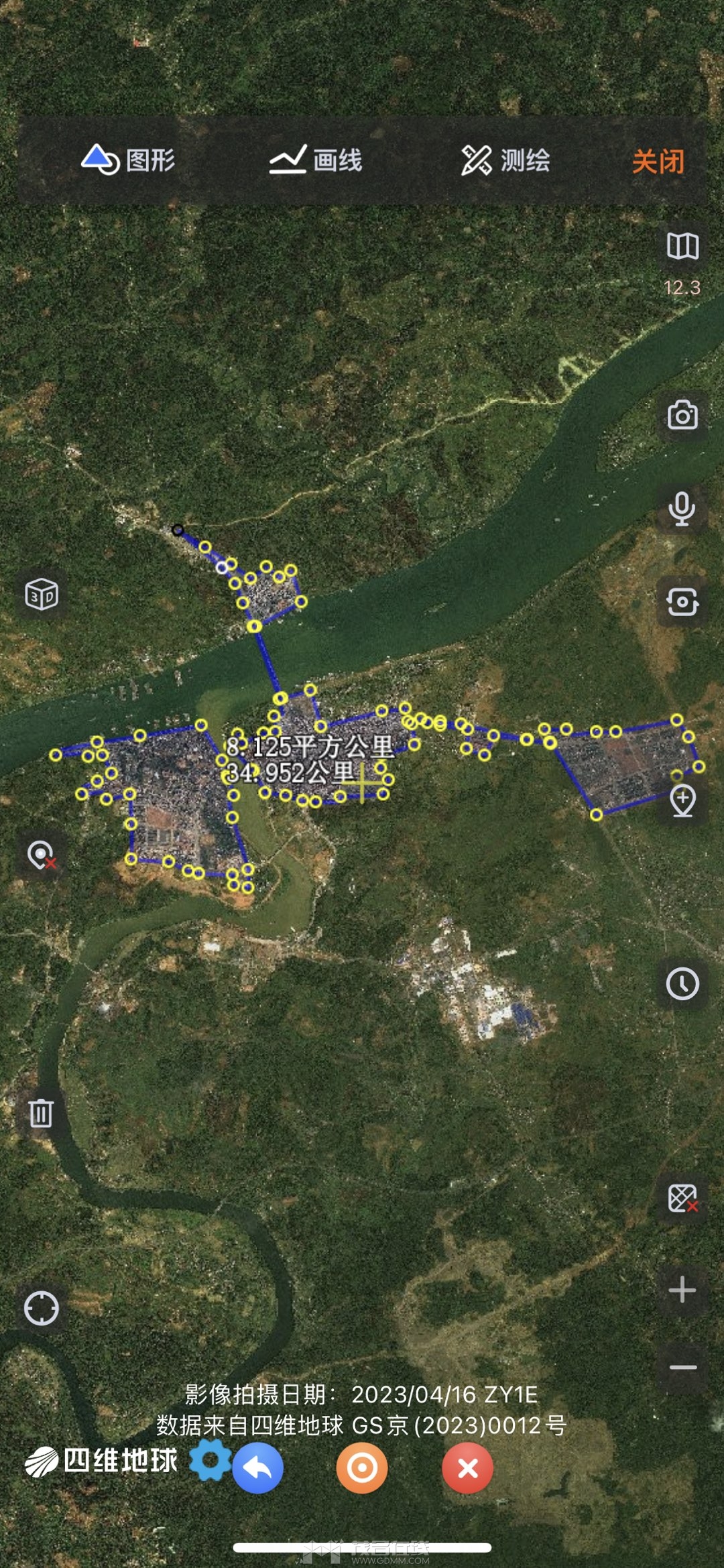This screenshot has height=1568, width=724.
Task: Locate my position with crosshair icon
Action: pos(42,1308)
